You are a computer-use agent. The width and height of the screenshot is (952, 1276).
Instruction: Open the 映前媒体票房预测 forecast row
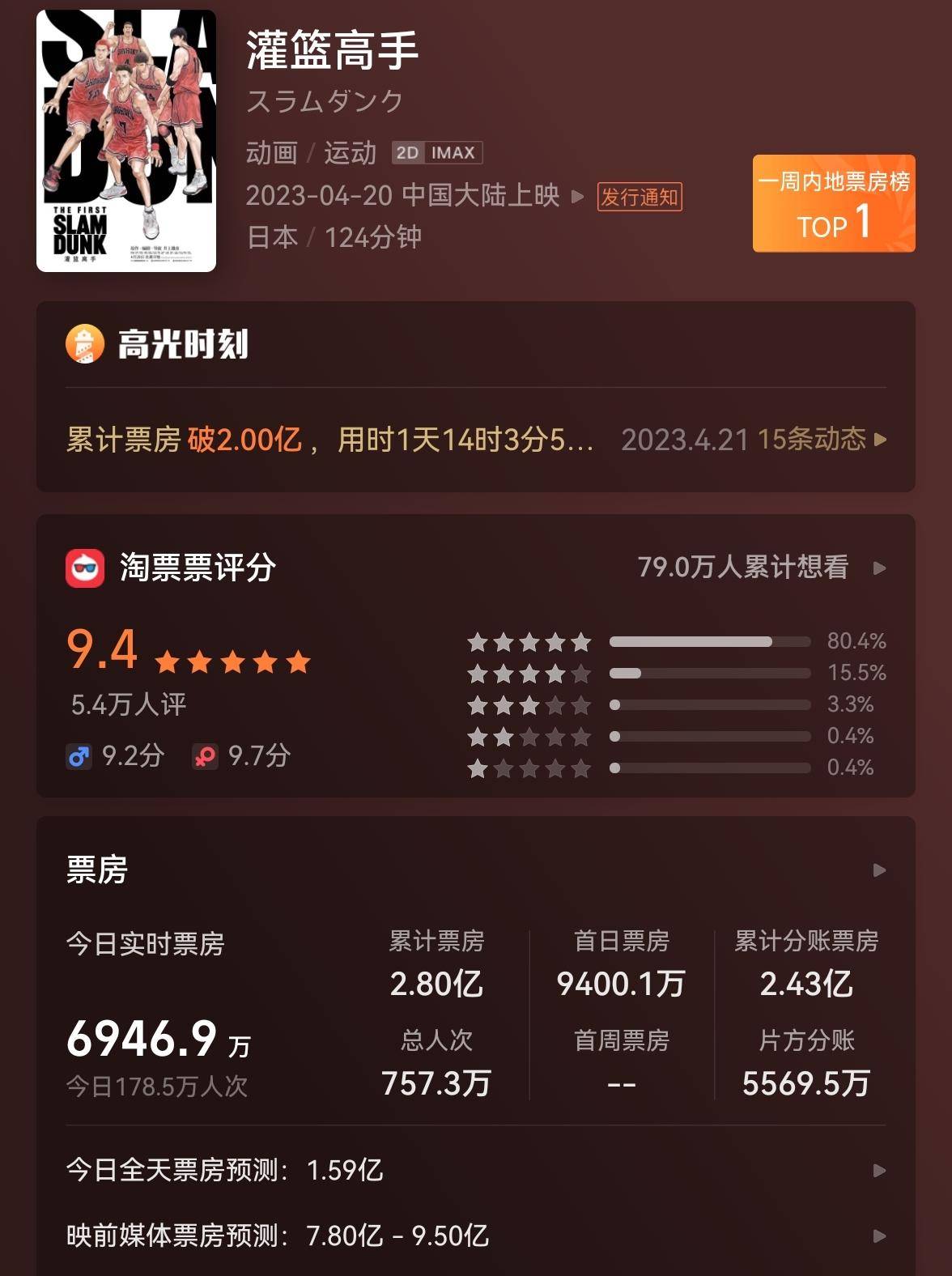tap(474, 1236)
